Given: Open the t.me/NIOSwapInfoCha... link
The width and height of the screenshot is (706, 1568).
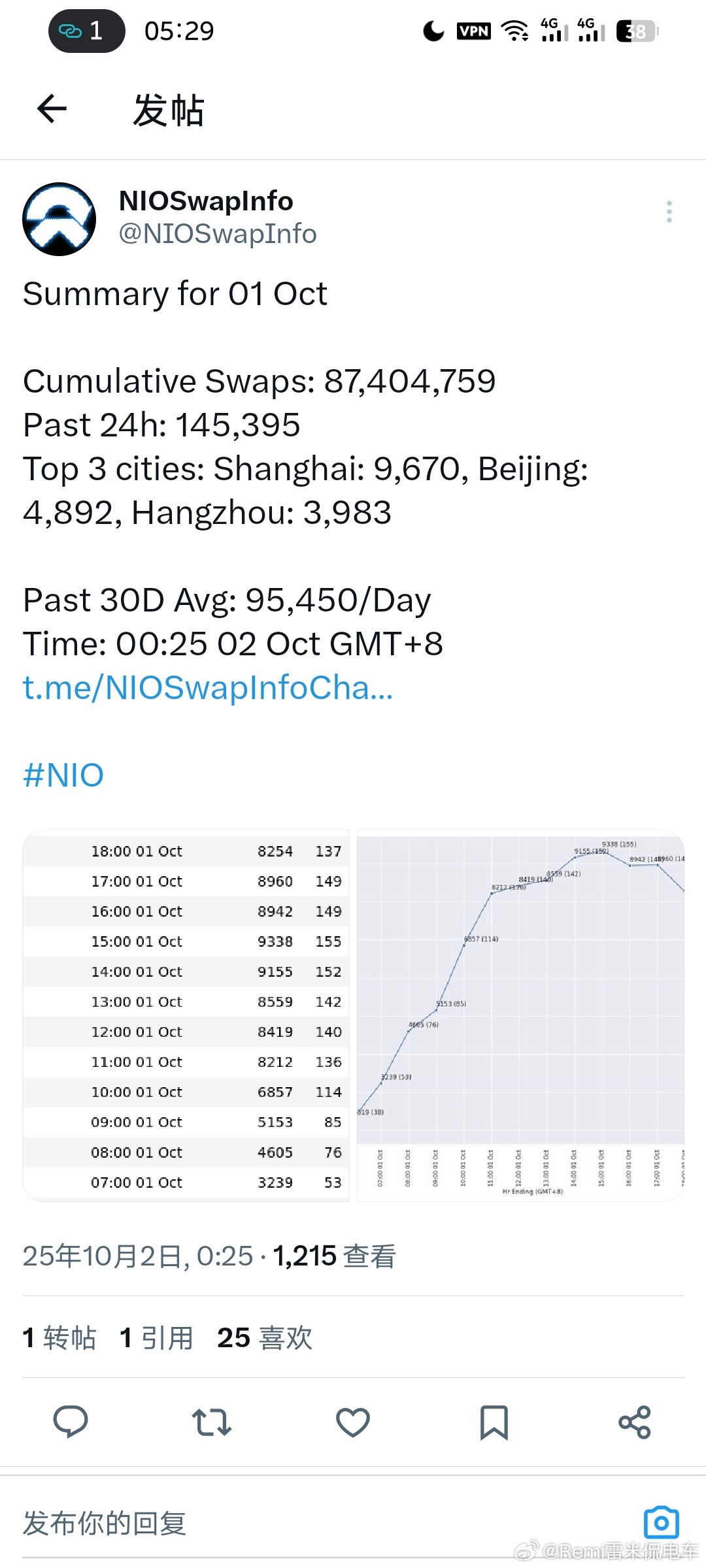Looking at the screenshot, I should pyautogui.click(x=208, y=687).
